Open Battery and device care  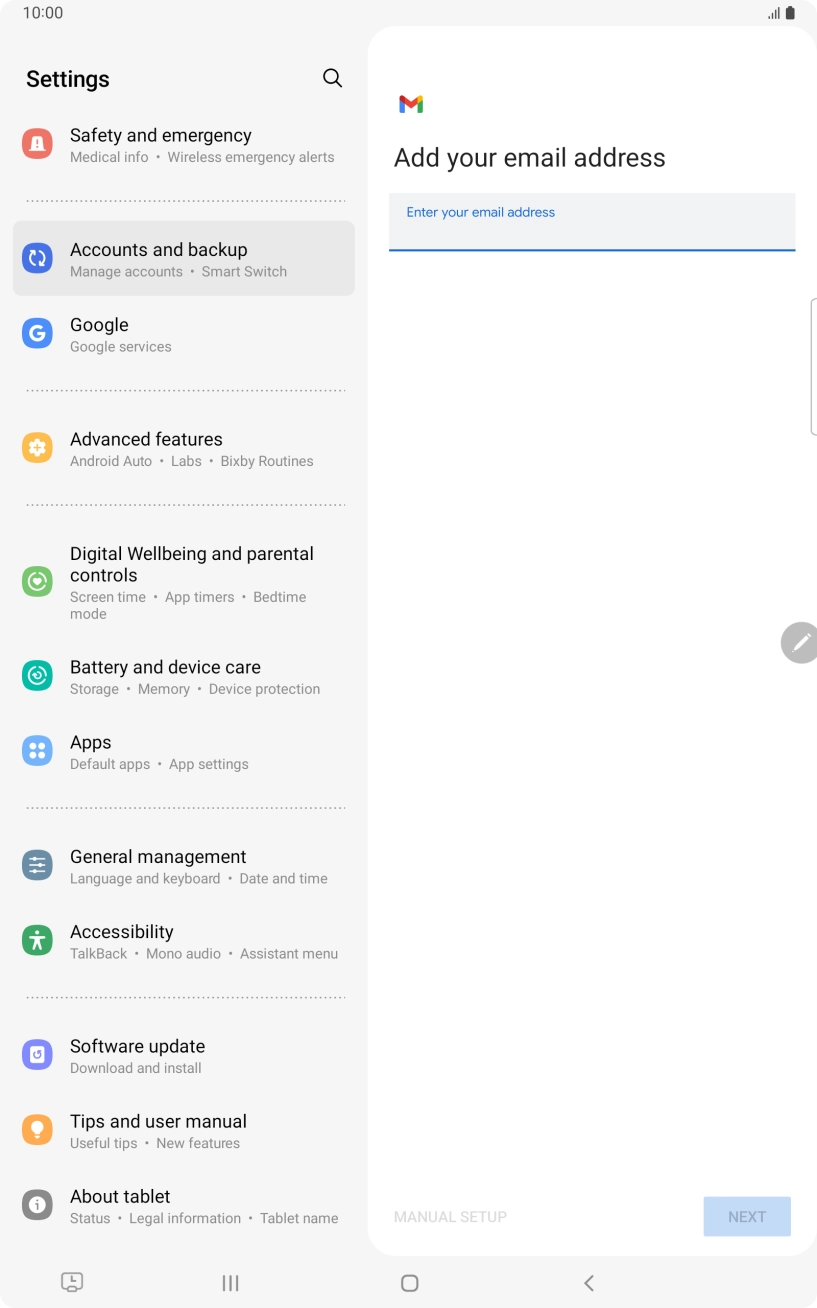coord(184,677)
